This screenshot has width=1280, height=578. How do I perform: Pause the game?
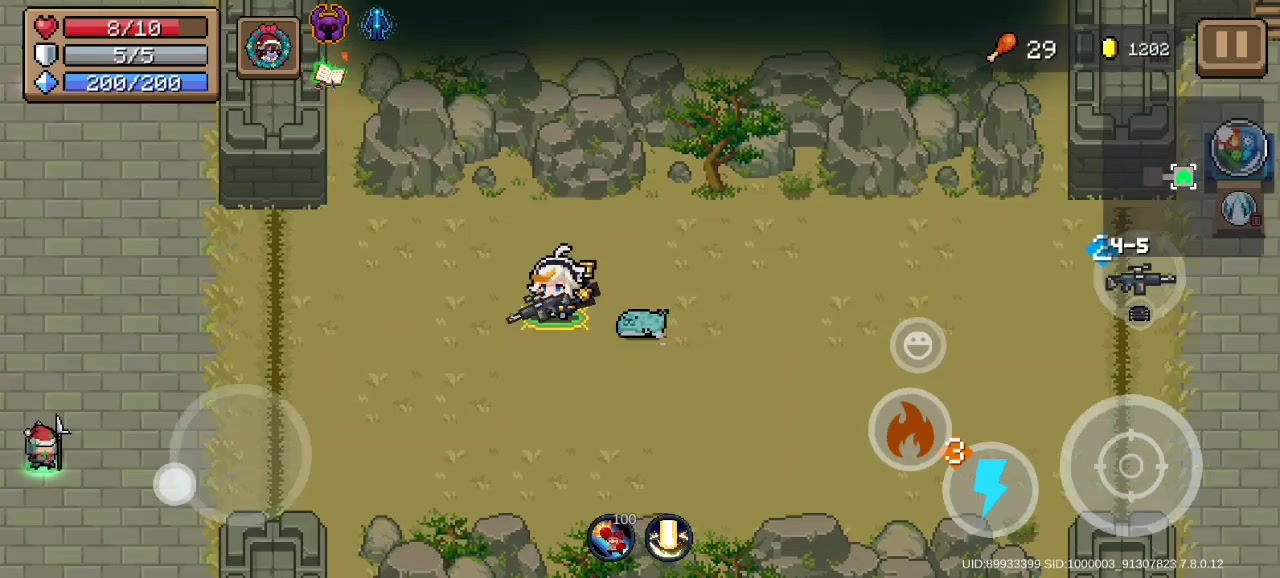point(1231,45)
